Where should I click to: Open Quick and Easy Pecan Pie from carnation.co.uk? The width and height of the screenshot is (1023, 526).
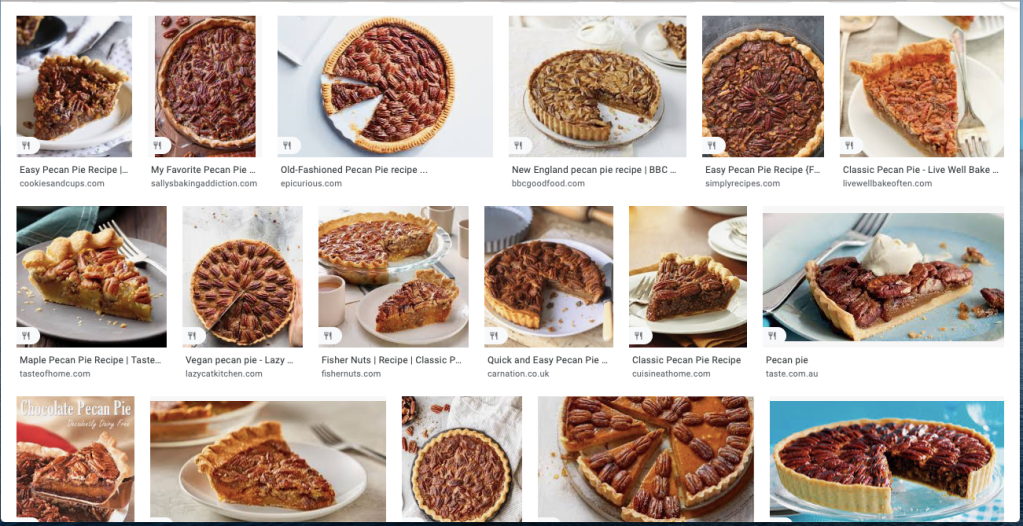click(548, 276)
